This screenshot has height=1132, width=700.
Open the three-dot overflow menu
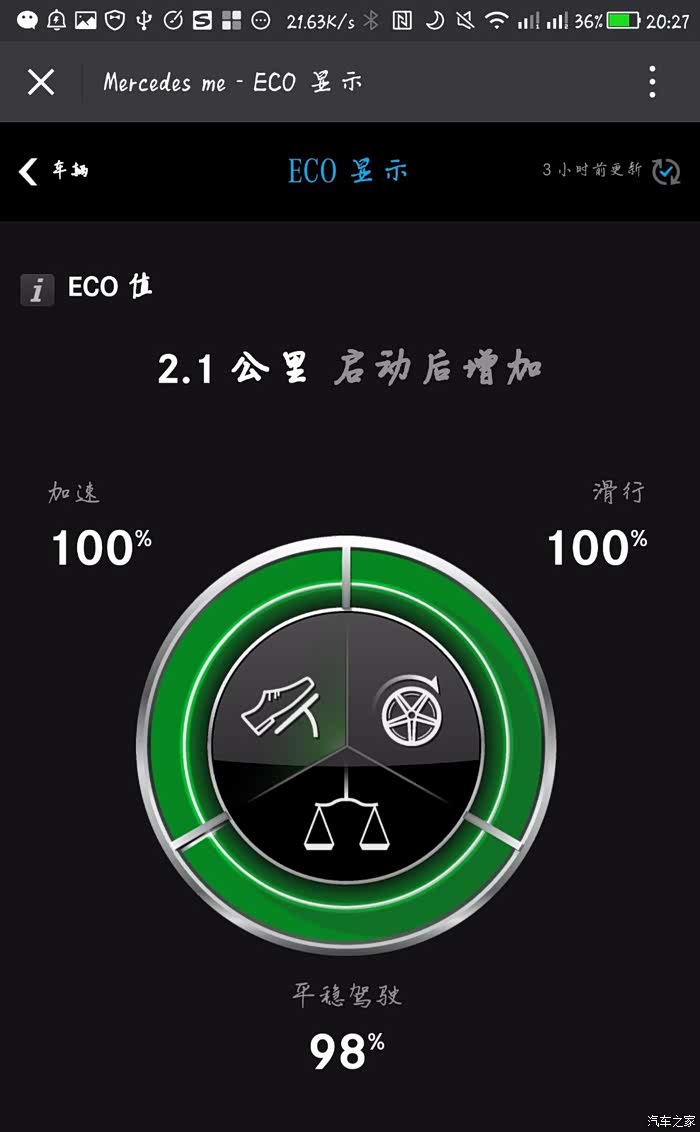(x=652, y=82)
